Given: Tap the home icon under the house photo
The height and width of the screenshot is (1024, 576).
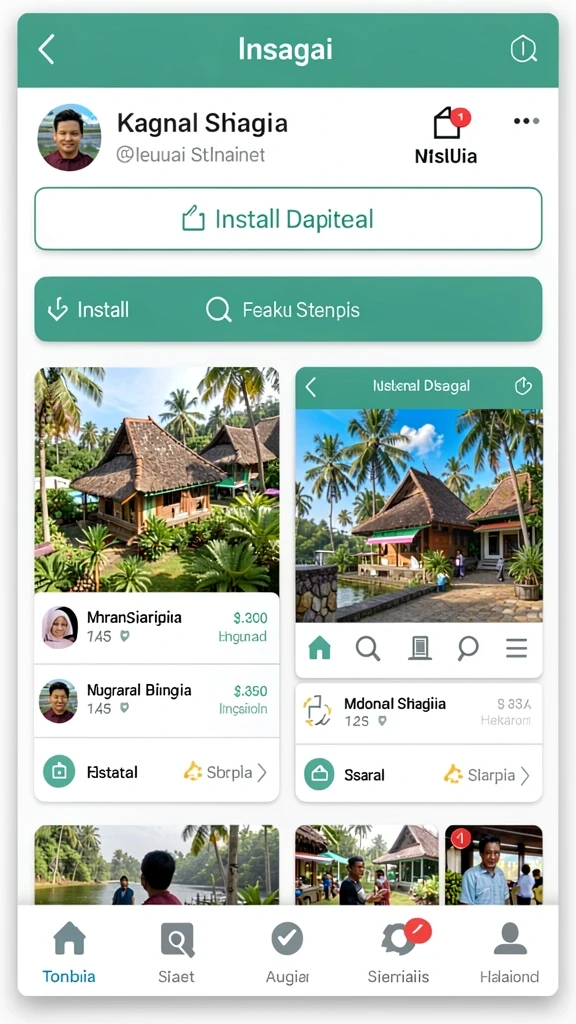Looking at the screenshot, I should [319, 648].
